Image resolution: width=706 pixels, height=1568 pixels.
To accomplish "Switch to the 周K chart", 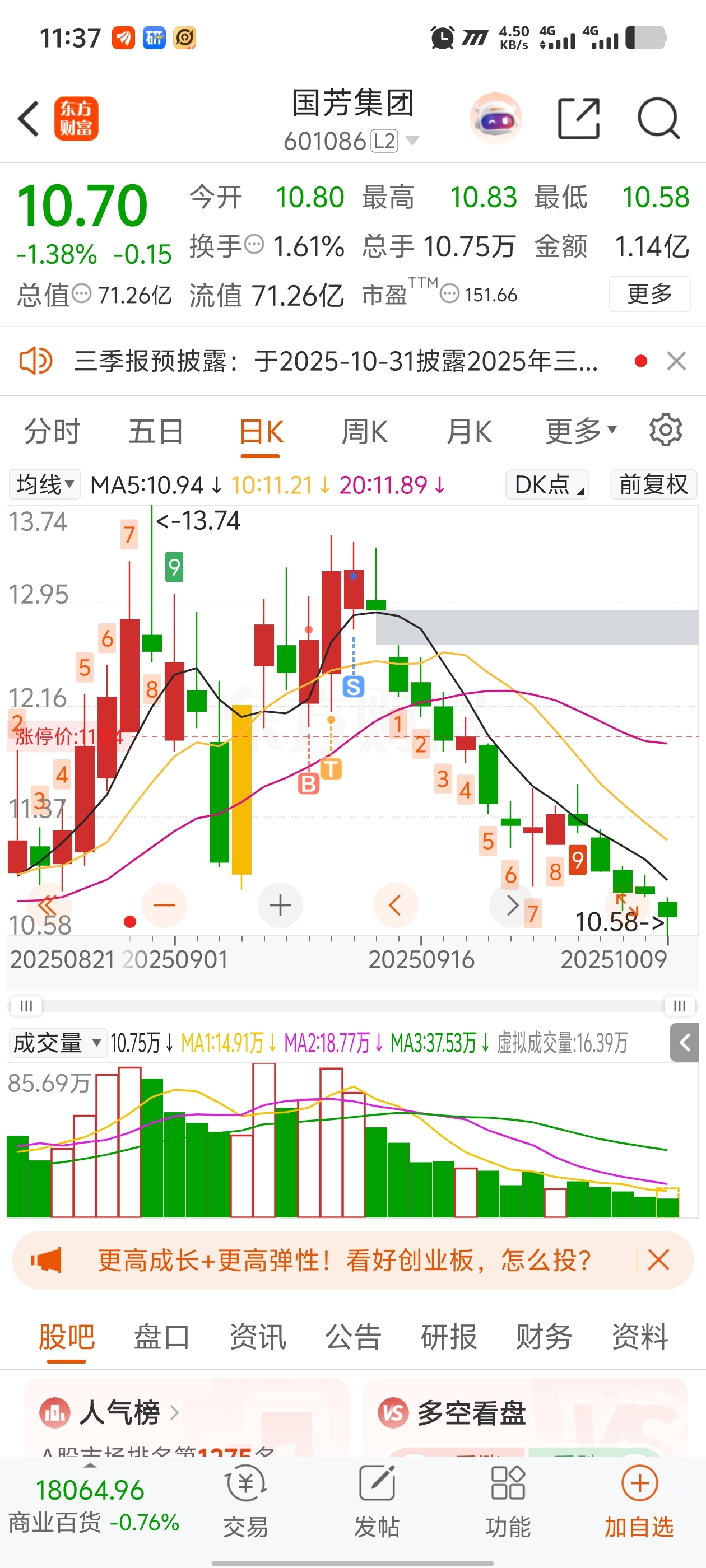I will tap(364, 432).
